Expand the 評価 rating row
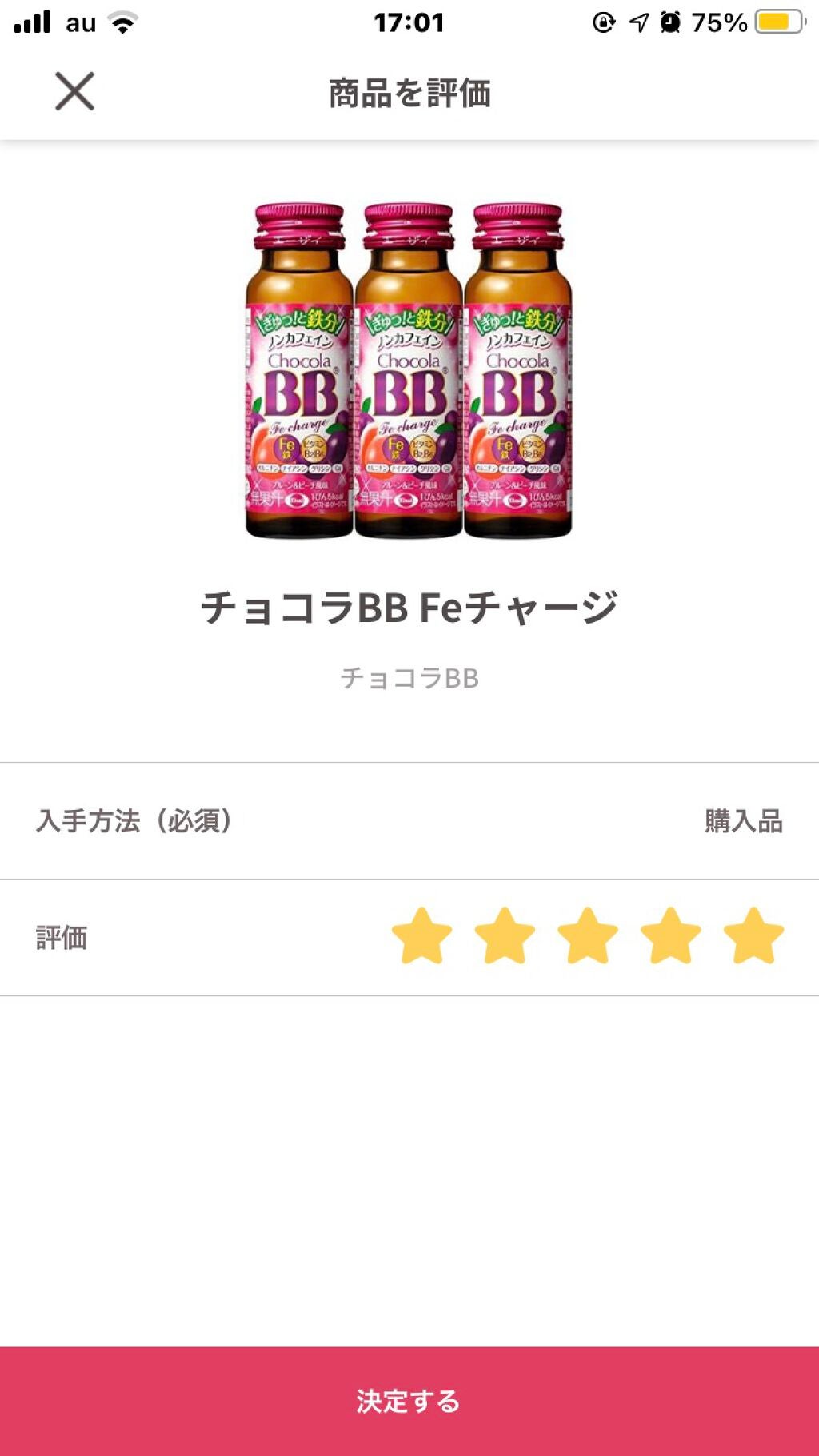The width and height of the screenshot is (819, 1456). pyautogui.click(x=409, y=937)
